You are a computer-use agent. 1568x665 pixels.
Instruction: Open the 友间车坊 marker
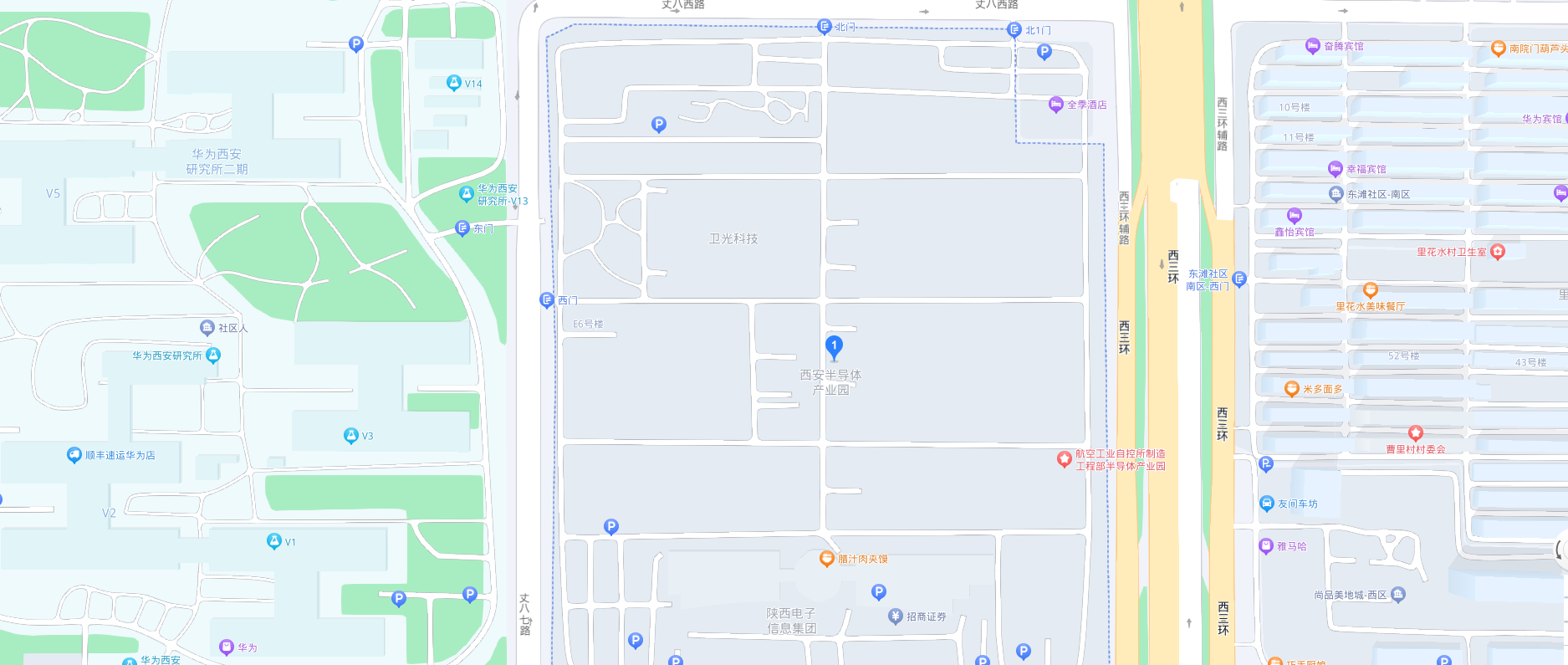pyautogui.click(x=1267, y=504)
